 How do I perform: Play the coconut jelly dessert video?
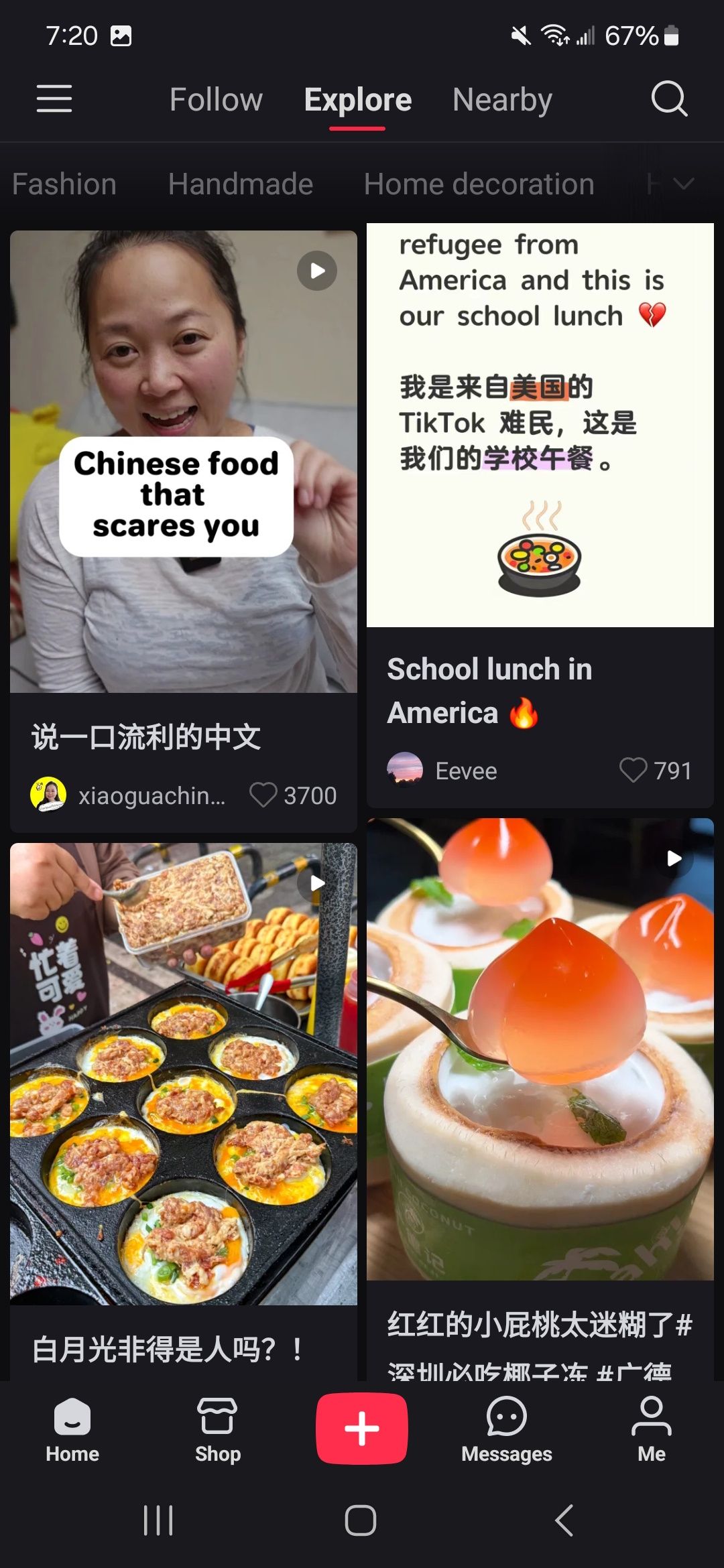(673, 859)
